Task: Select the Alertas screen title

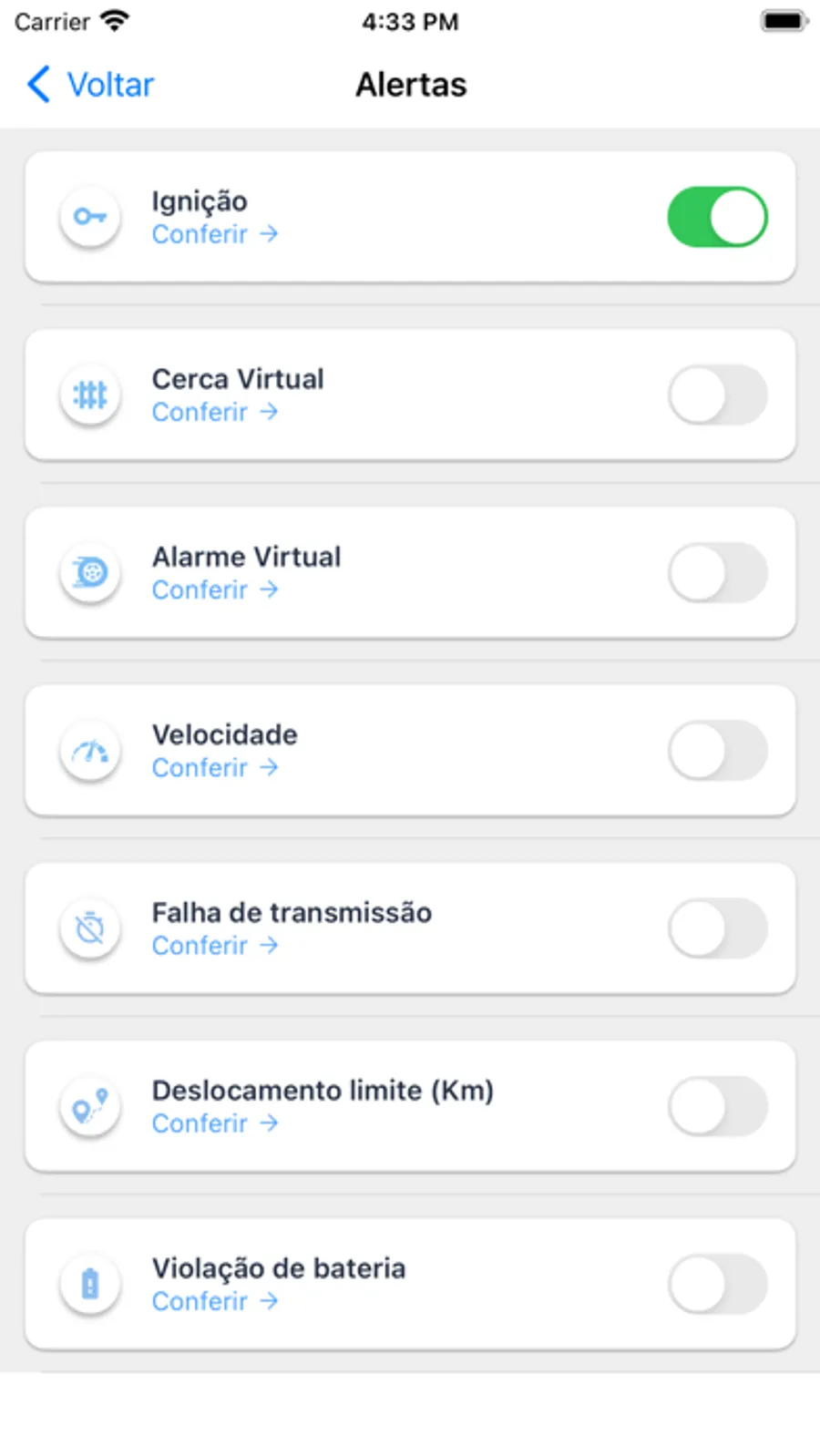Action: pyautogui.click(x=411, y=84)
